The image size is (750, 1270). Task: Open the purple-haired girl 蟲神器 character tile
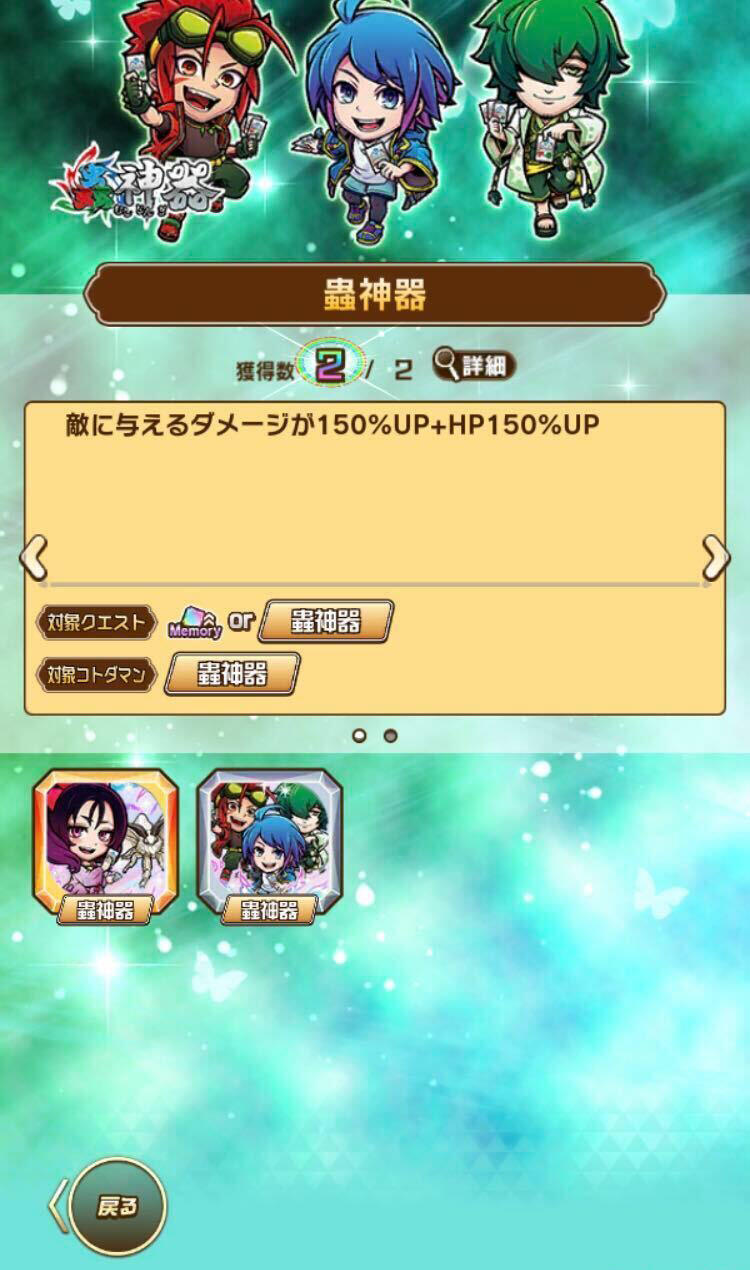(105, 843)
